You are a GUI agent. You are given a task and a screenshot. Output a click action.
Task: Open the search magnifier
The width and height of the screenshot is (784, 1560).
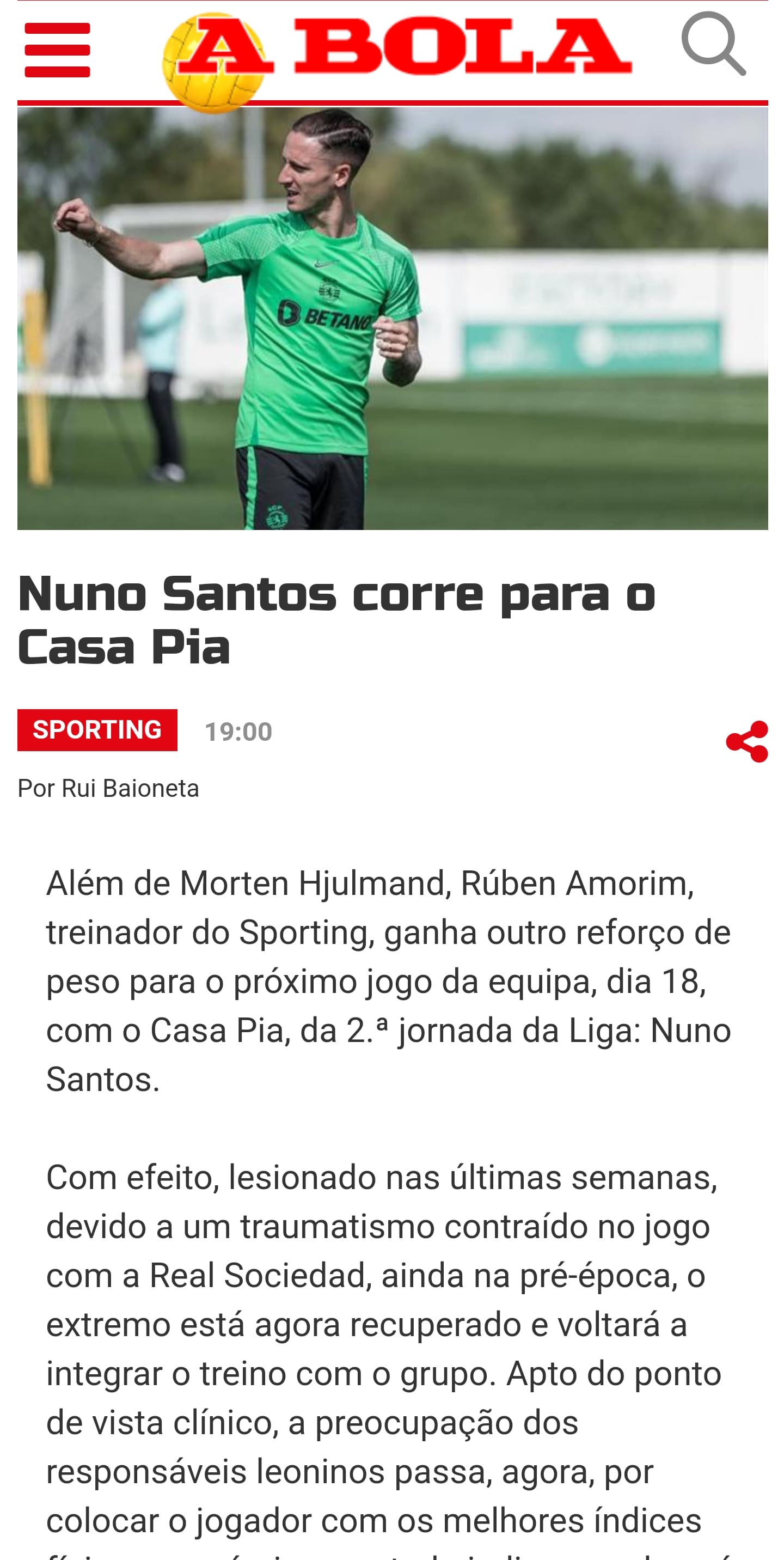pyautogui.click(x=713, y=44)
